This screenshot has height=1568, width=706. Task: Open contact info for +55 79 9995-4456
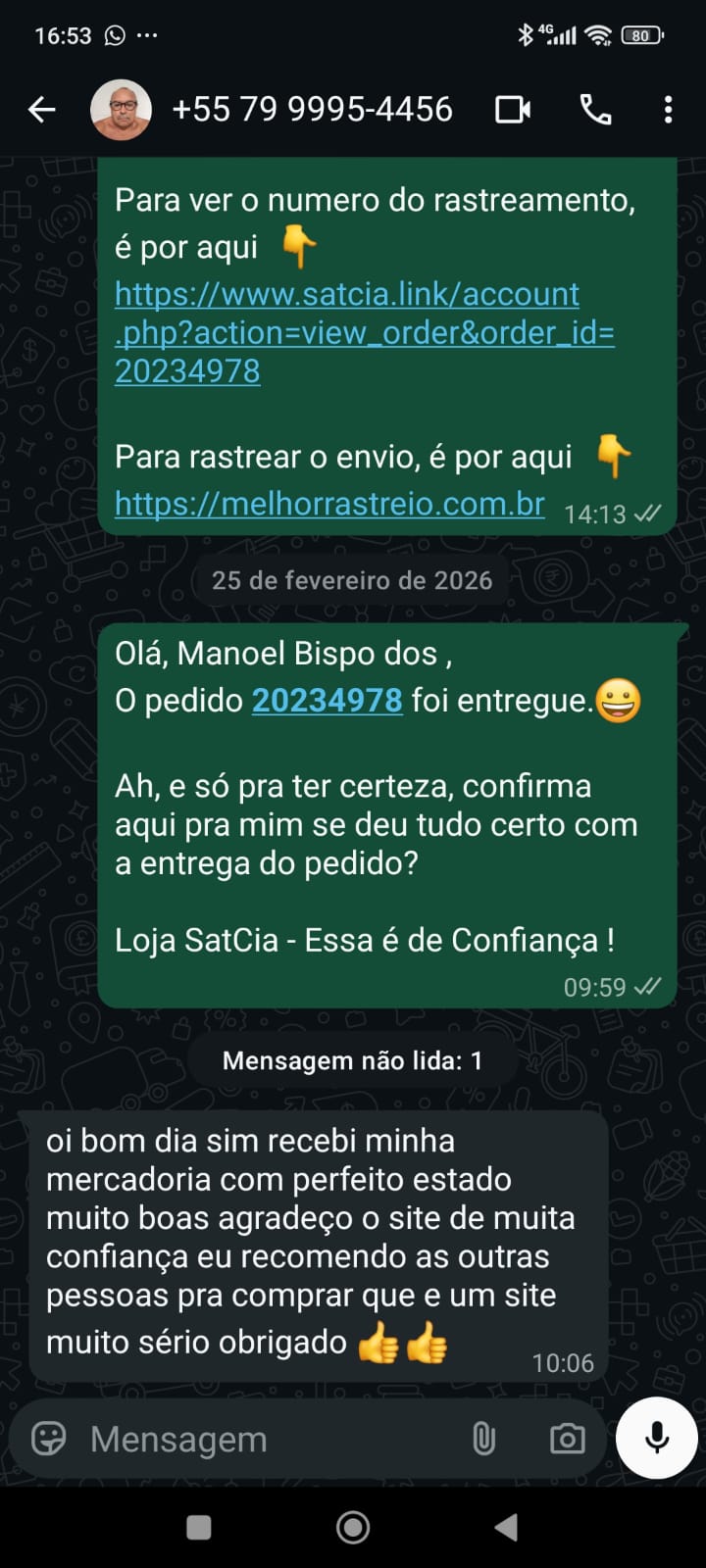click(x=312, y=110)
